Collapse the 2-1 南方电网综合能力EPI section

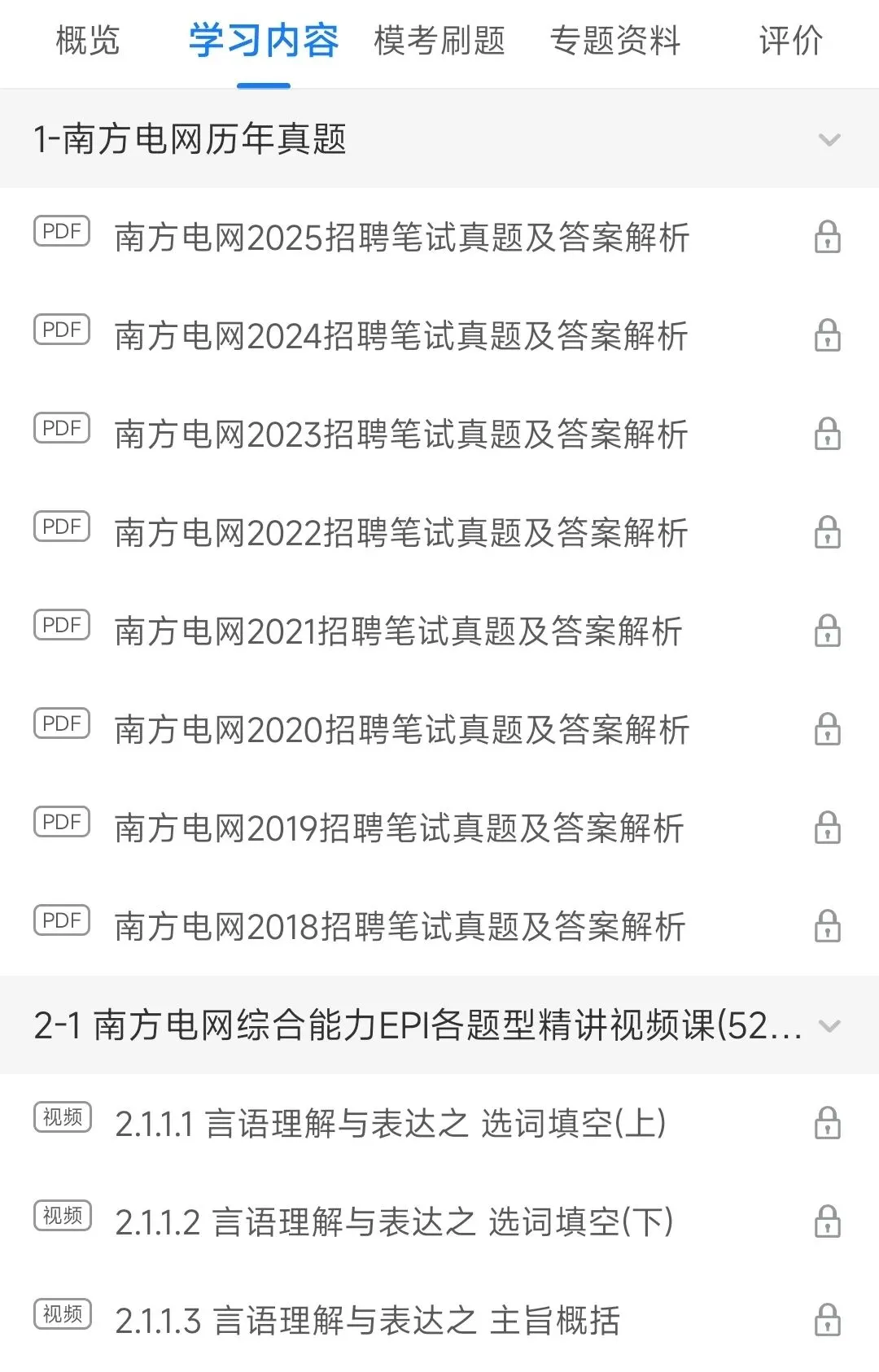439,1025
